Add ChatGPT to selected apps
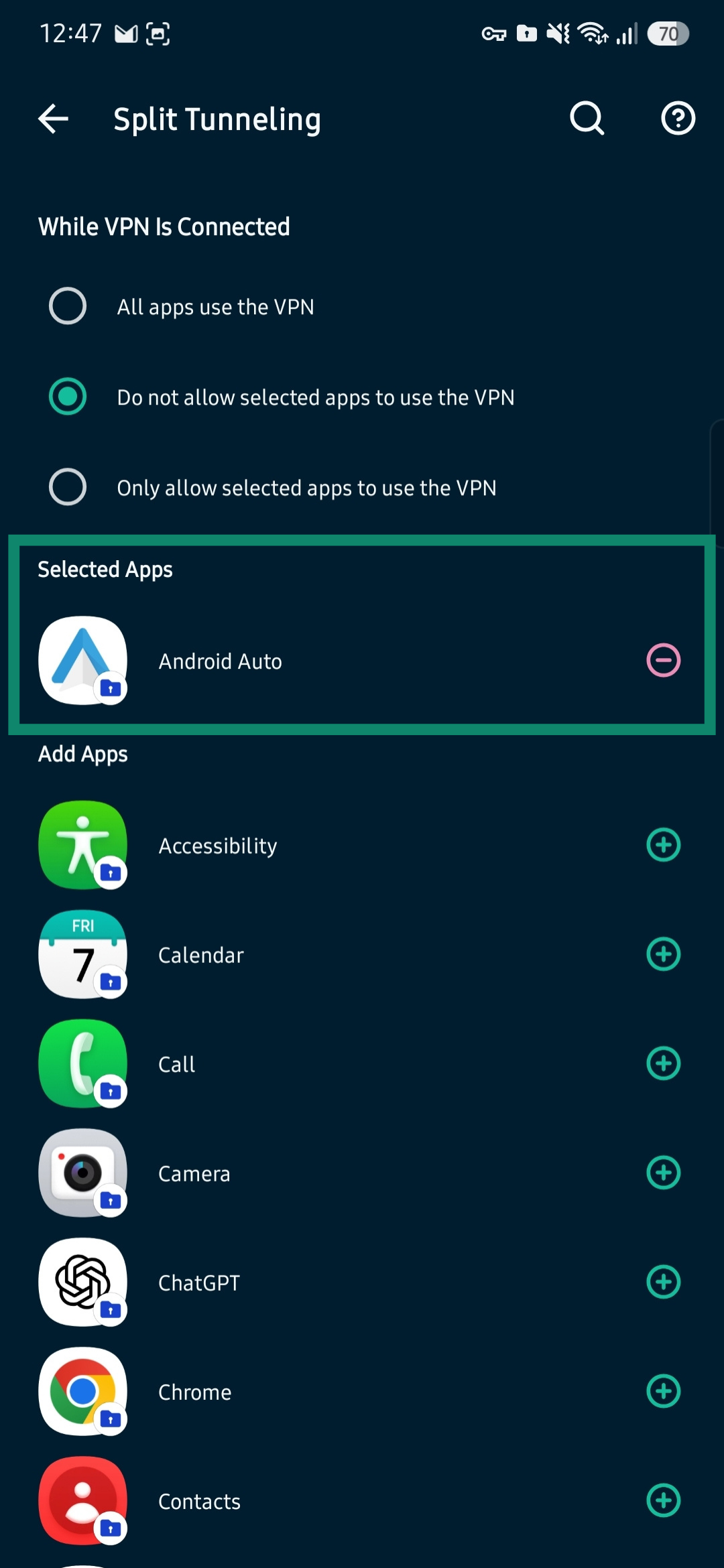The width and height of the screenshot is (724, 1568). click(664, 1282)
